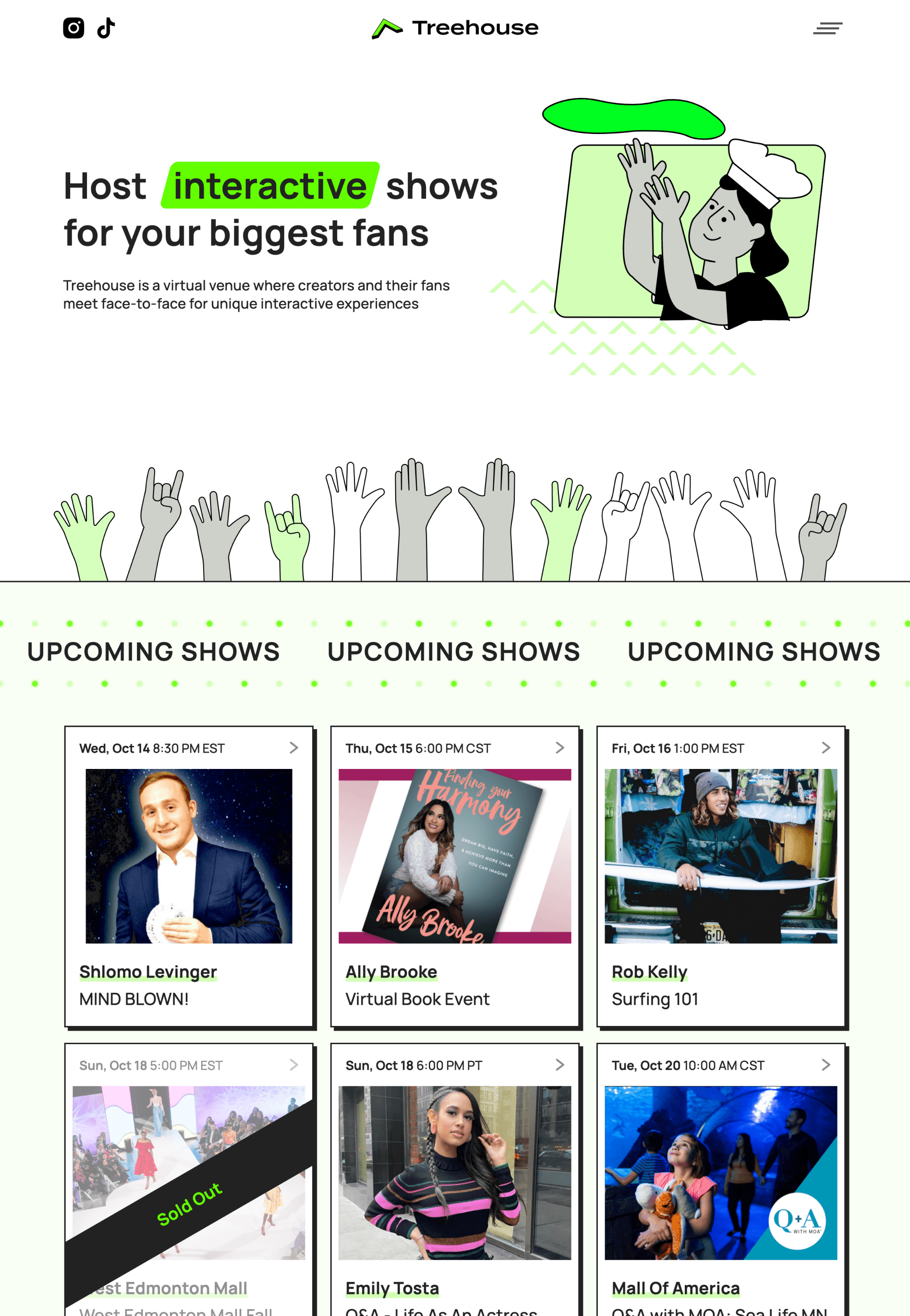
Task: Open Mall Of America Q&A show card
Action: click(x=721, y=1180)
